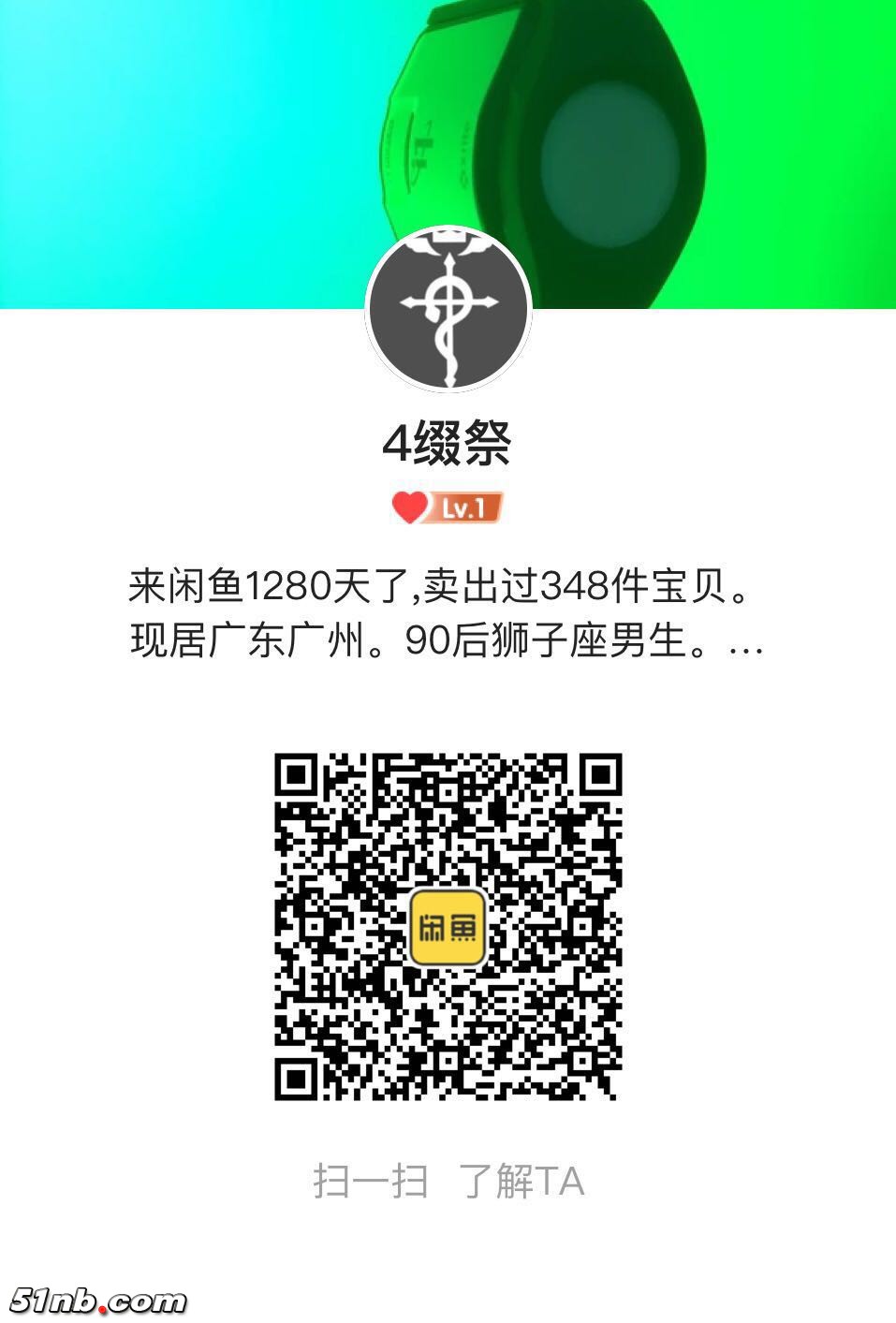Toggle the Lv.1 credit badge detail

point(465,508)
